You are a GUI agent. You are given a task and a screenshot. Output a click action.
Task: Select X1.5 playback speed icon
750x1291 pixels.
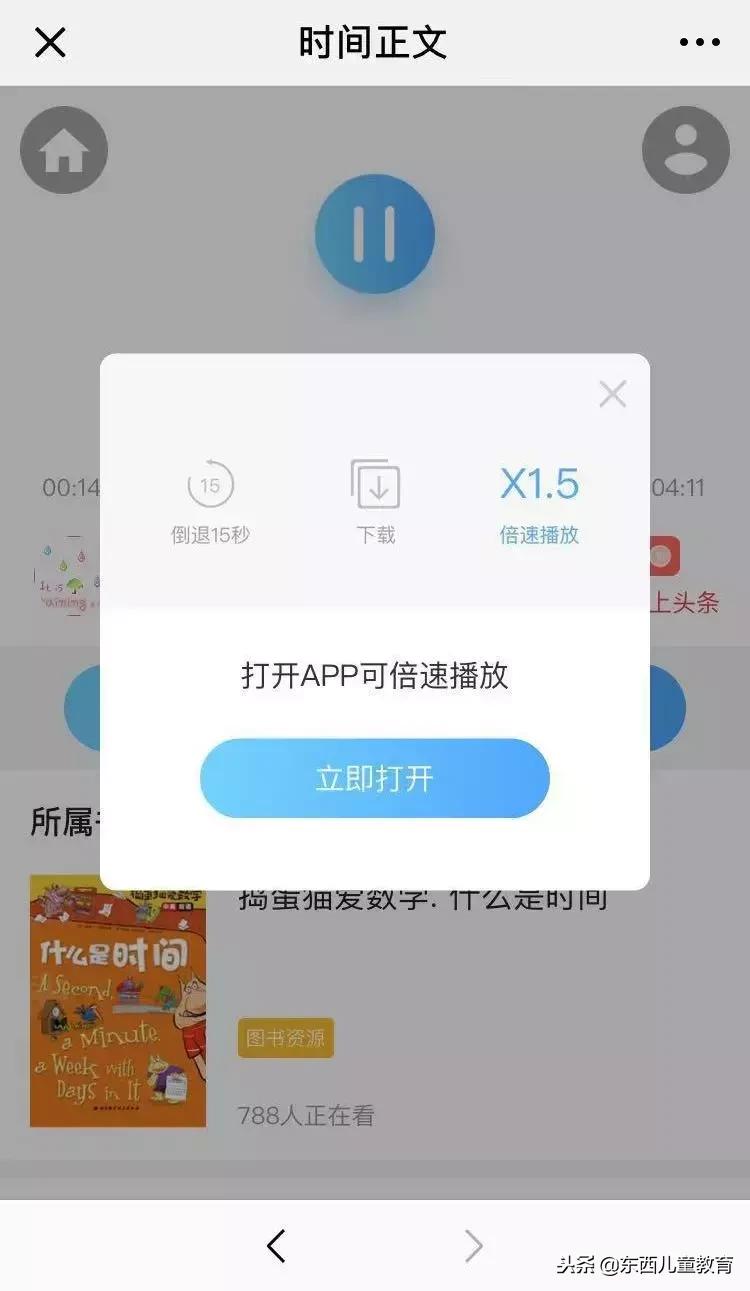click(x=540, y=483)
